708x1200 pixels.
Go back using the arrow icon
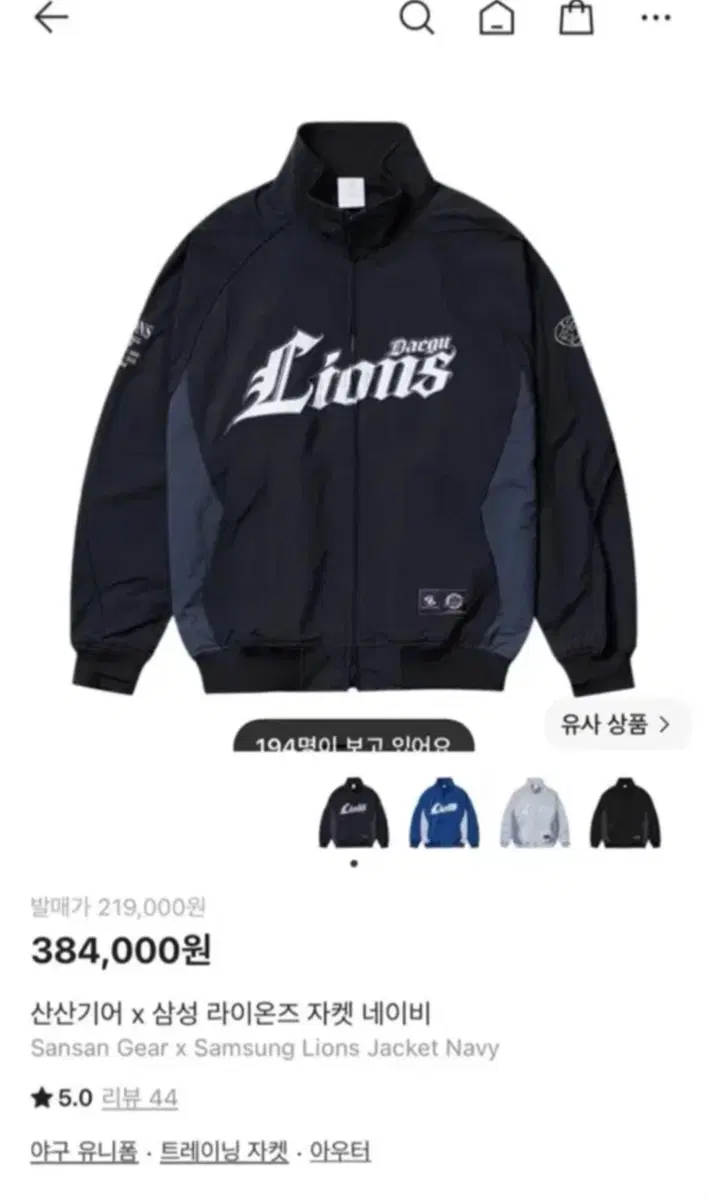[51, 18]
